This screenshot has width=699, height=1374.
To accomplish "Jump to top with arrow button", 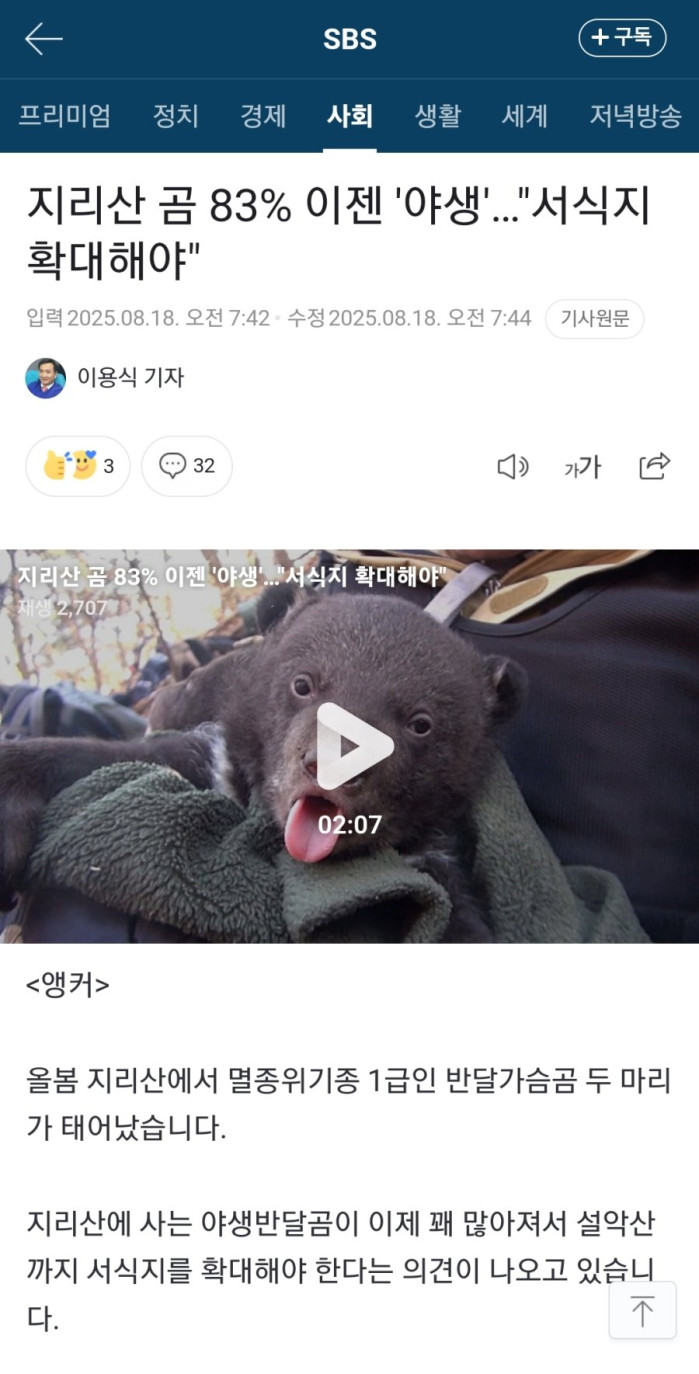I will 642,1310.
